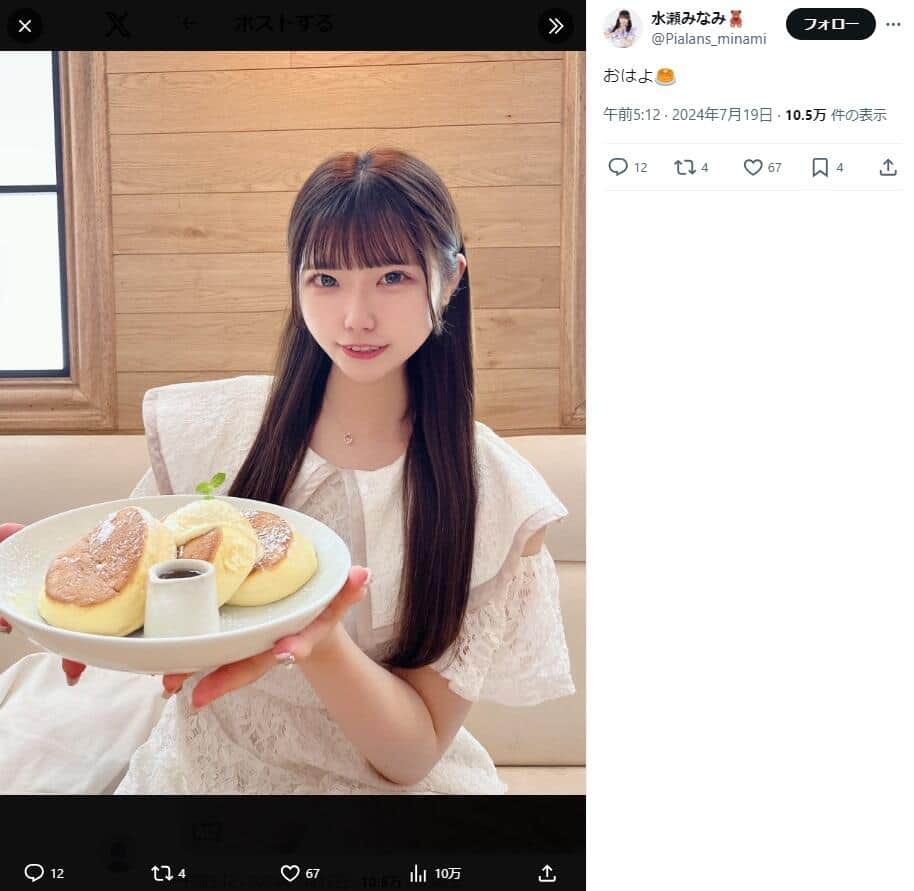The width and height of the screenshot is (914, 891).
Task: Close the photo viewer
Action: pyautogui.click(x=25, y=26)
